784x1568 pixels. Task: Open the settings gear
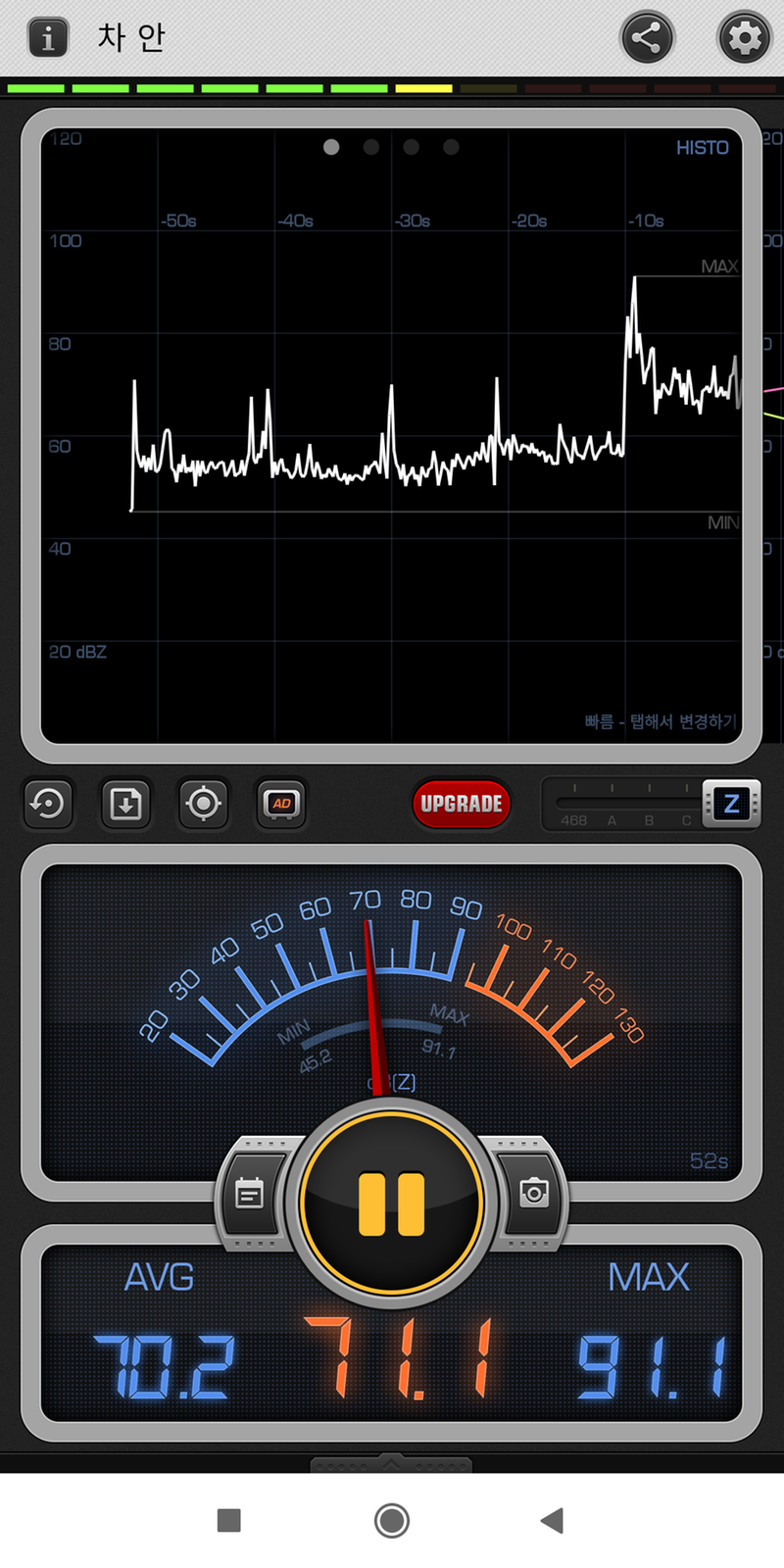(745, 38)
